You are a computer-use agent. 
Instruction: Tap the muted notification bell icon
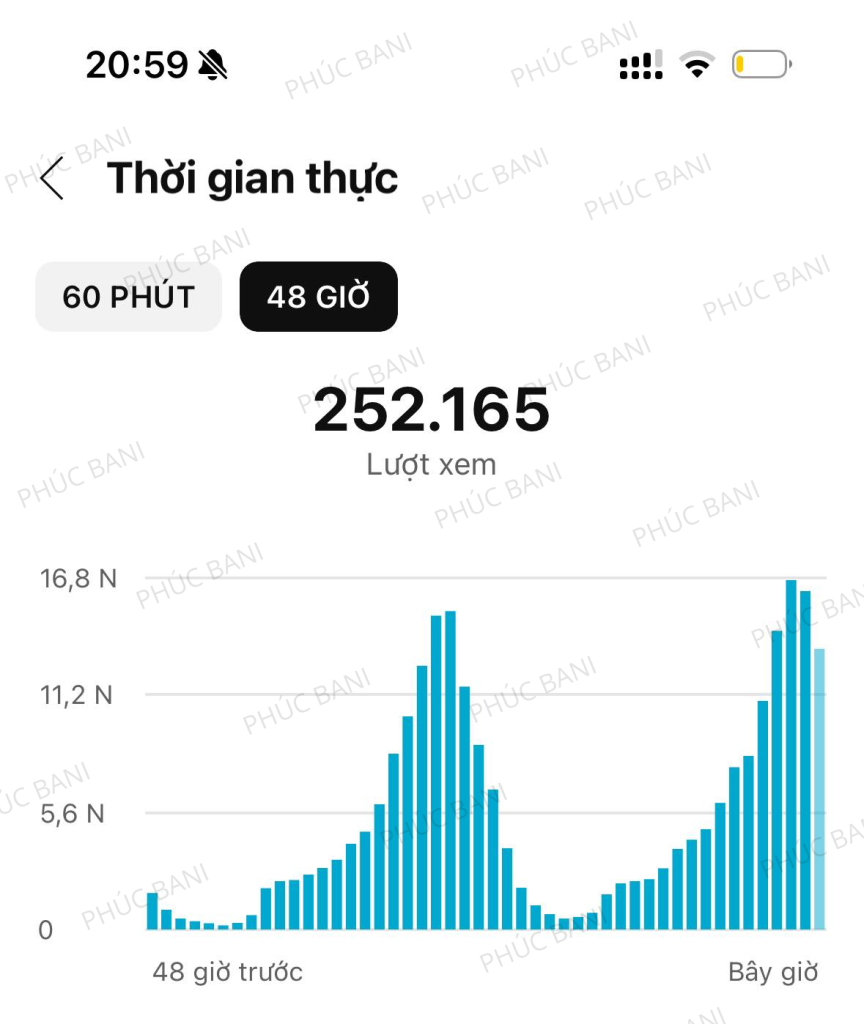[215, 62]
